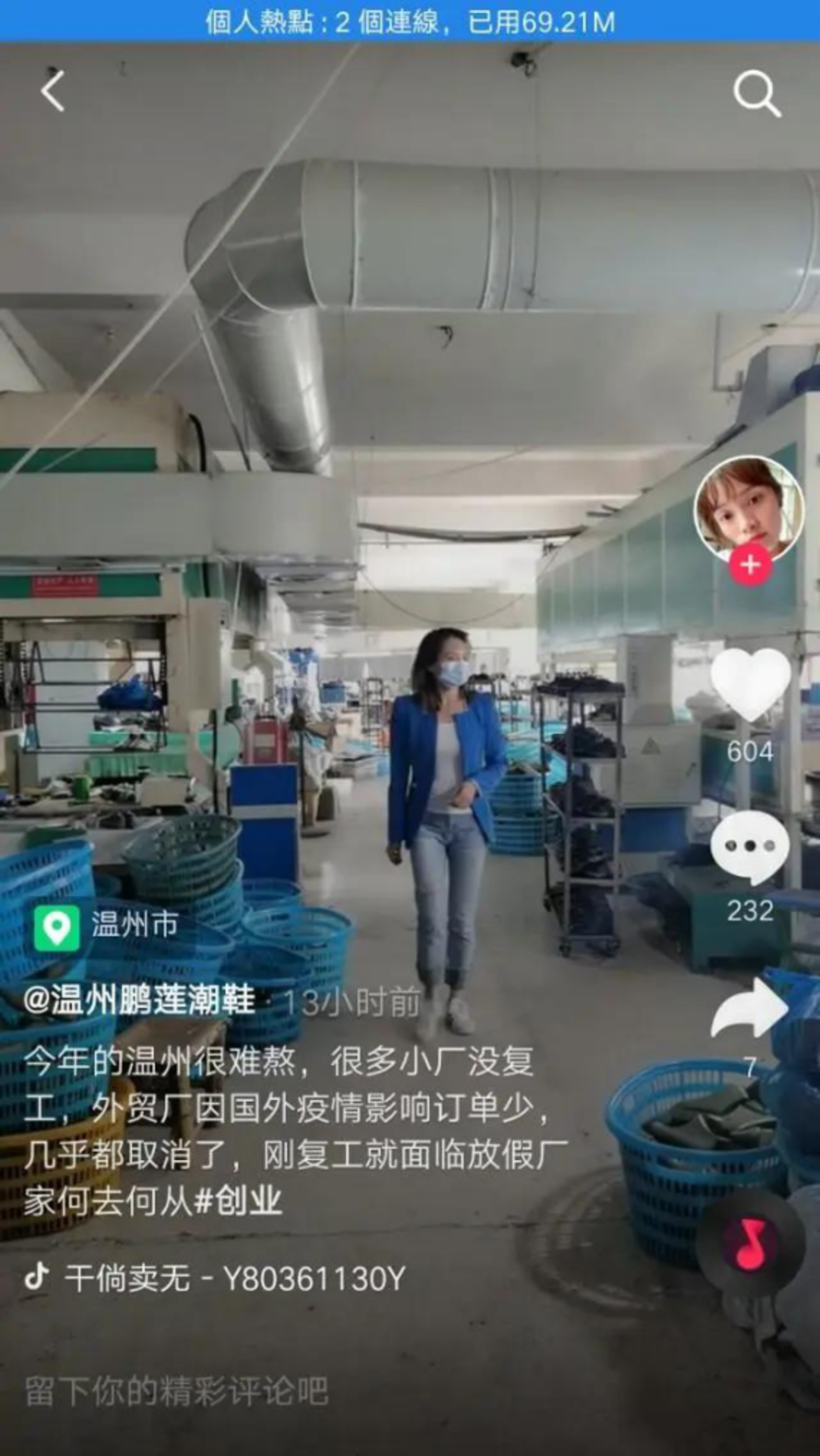Open the creator's profile avatar
Viewport: 820px width, 1456px height.
[x=748, y=509]
